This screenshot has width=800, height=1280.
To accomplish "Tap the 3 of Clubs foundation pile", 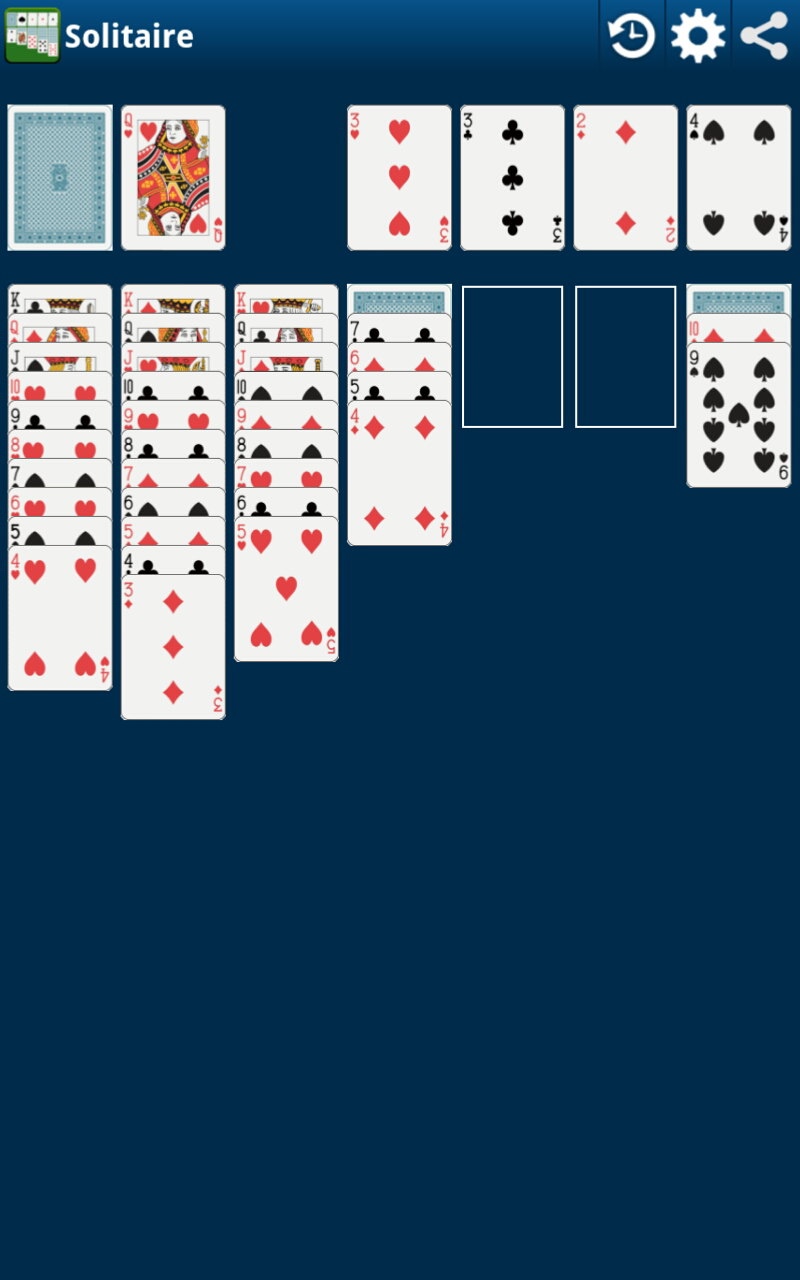I will (512, 177).
